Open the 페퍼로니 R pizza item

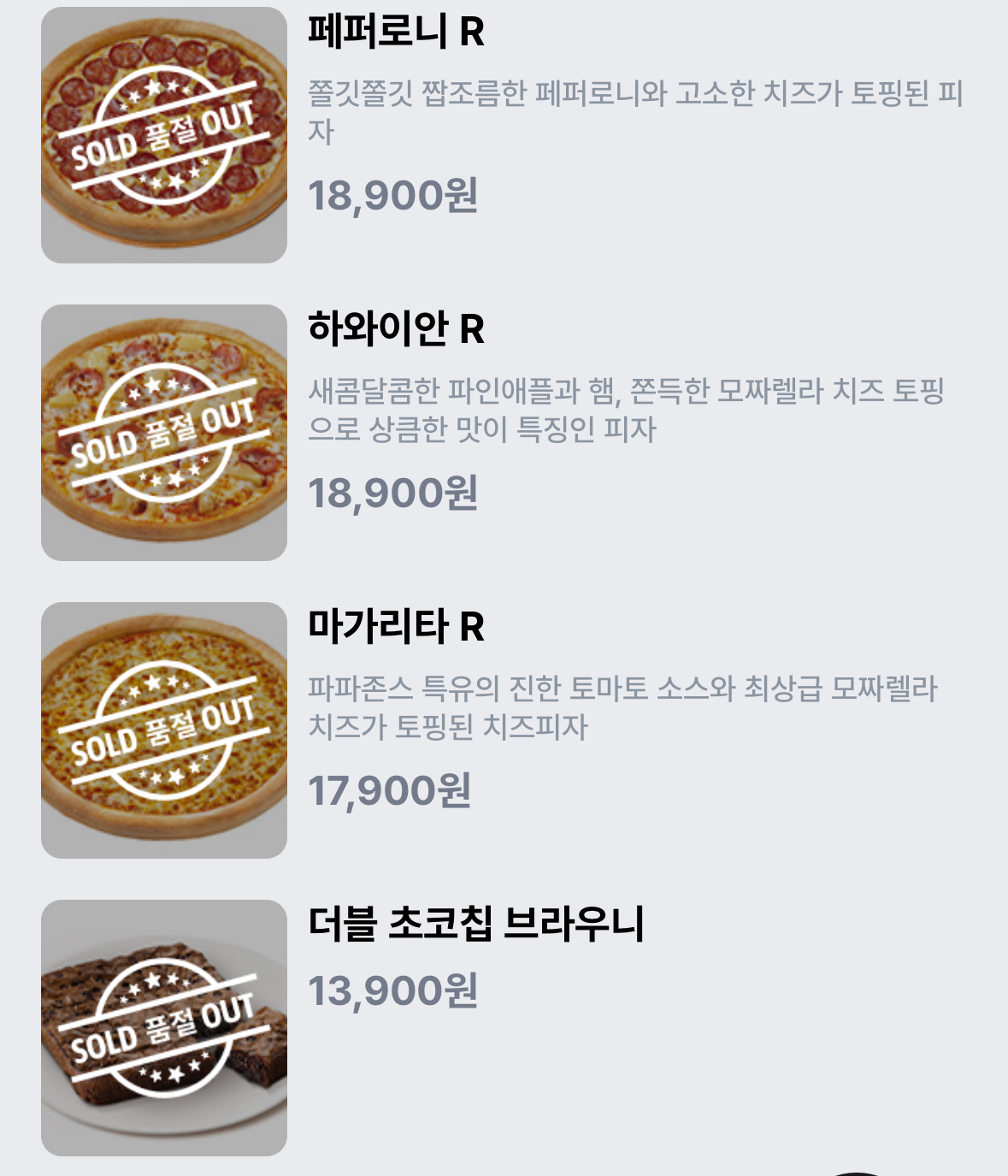point(396,33)
